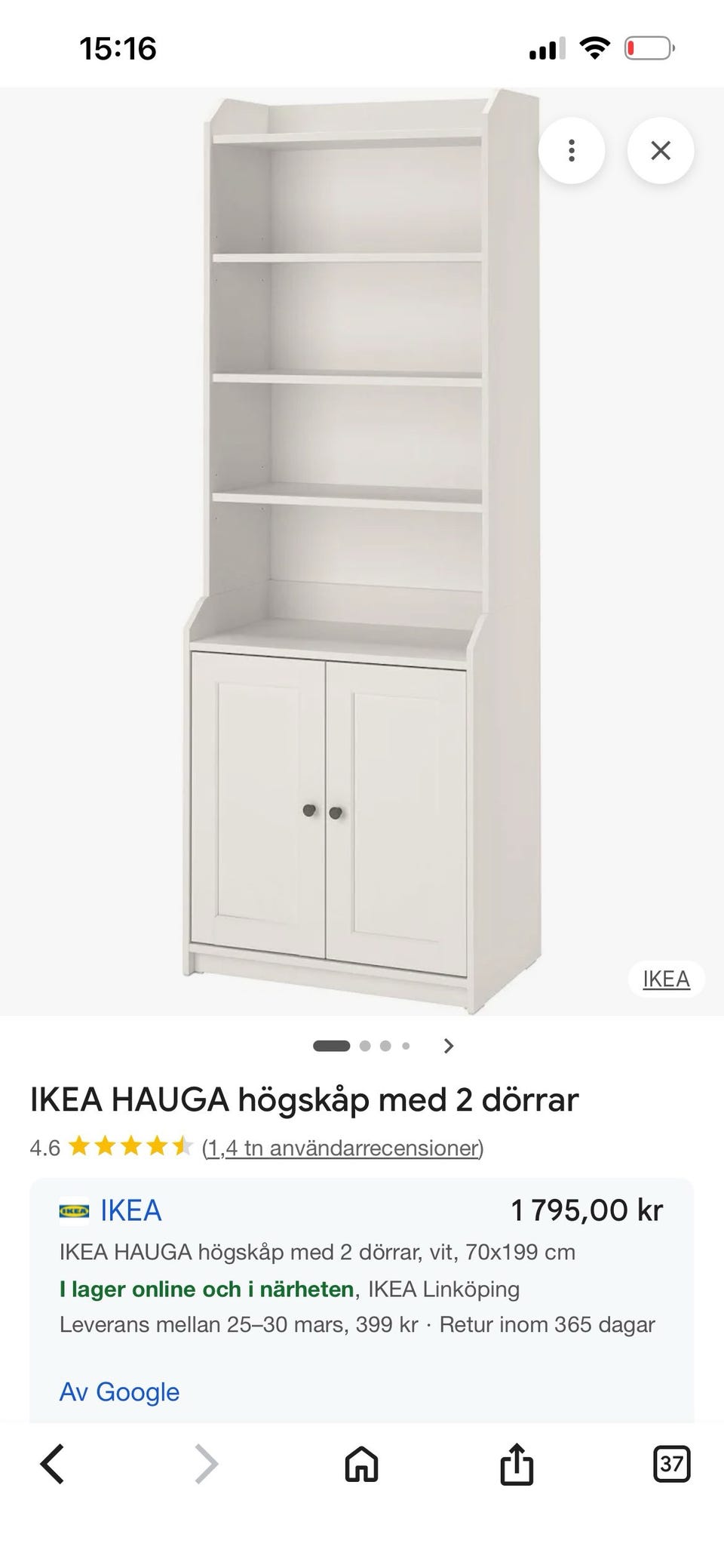Open the three-dot overflow menu
724x1568 pixels.
(572, 150)
